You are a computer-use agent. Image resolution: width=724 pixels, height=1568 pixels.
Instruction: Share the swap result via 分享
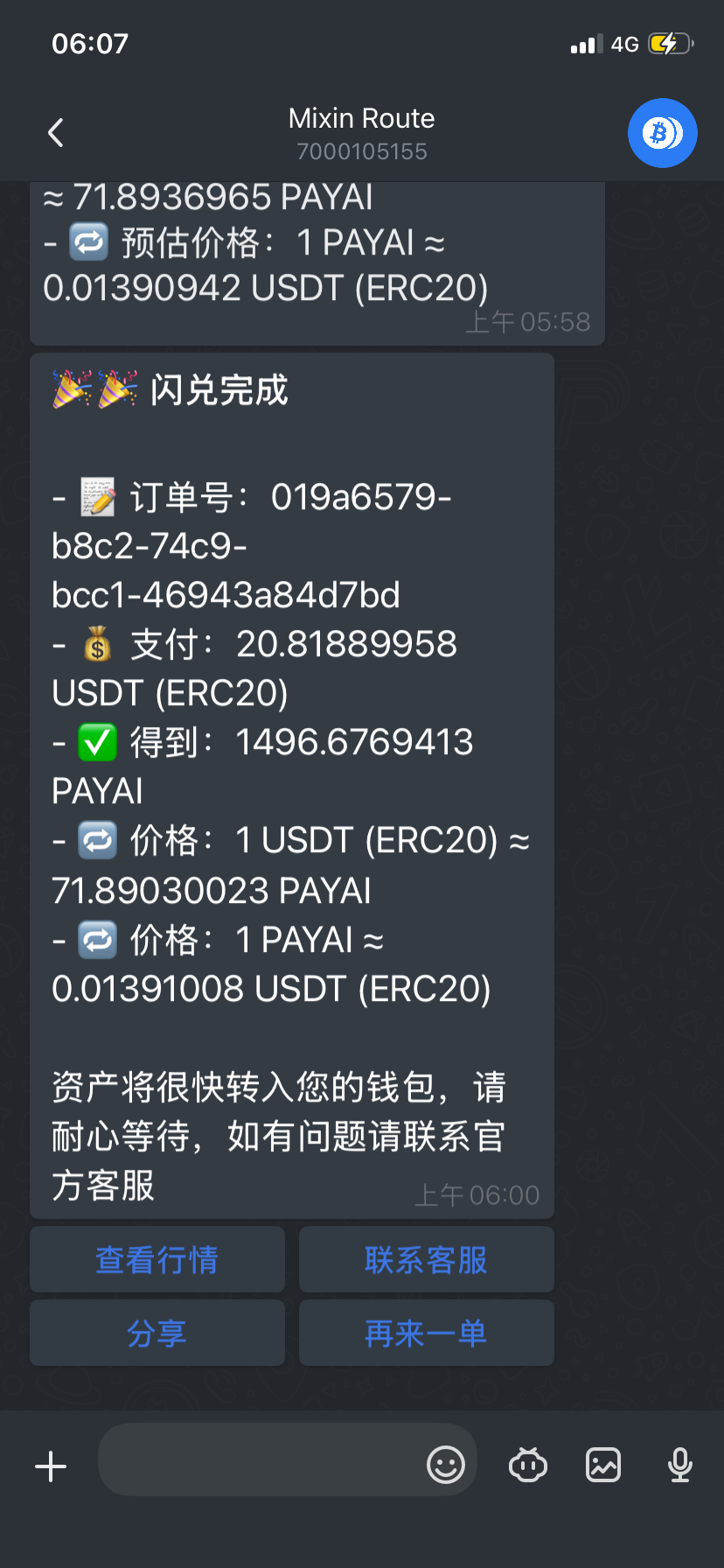click(x=157, y=1333)
